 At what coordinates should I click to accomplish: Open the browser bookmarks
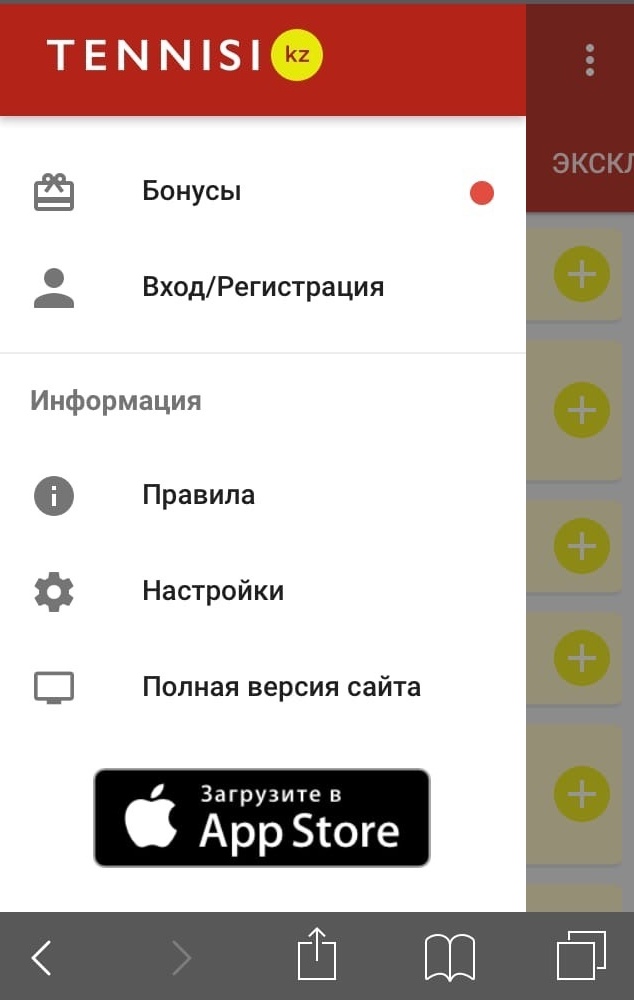coord(449,957)
